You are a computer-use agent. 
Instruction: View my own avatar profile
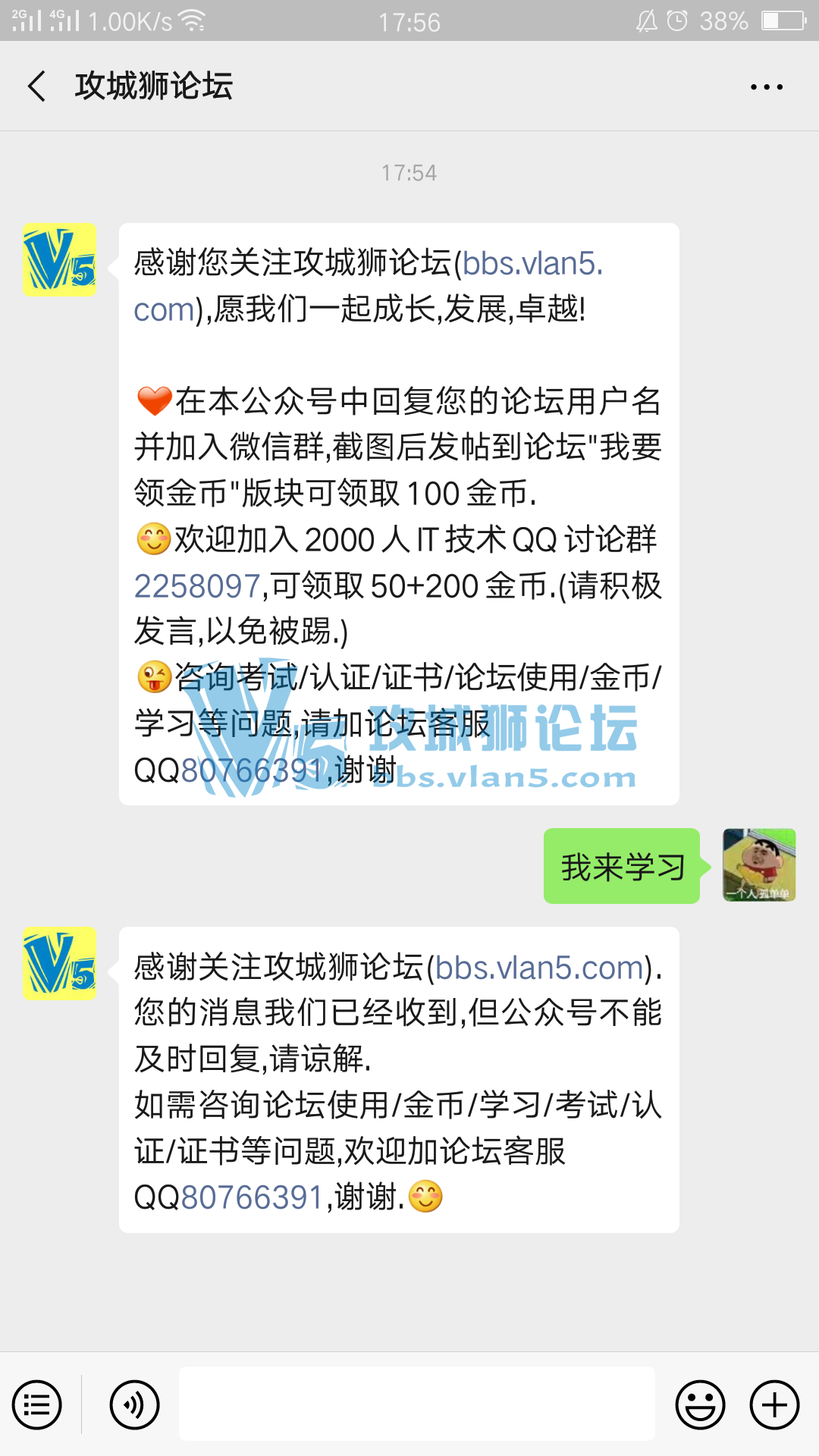coord(759,865)
